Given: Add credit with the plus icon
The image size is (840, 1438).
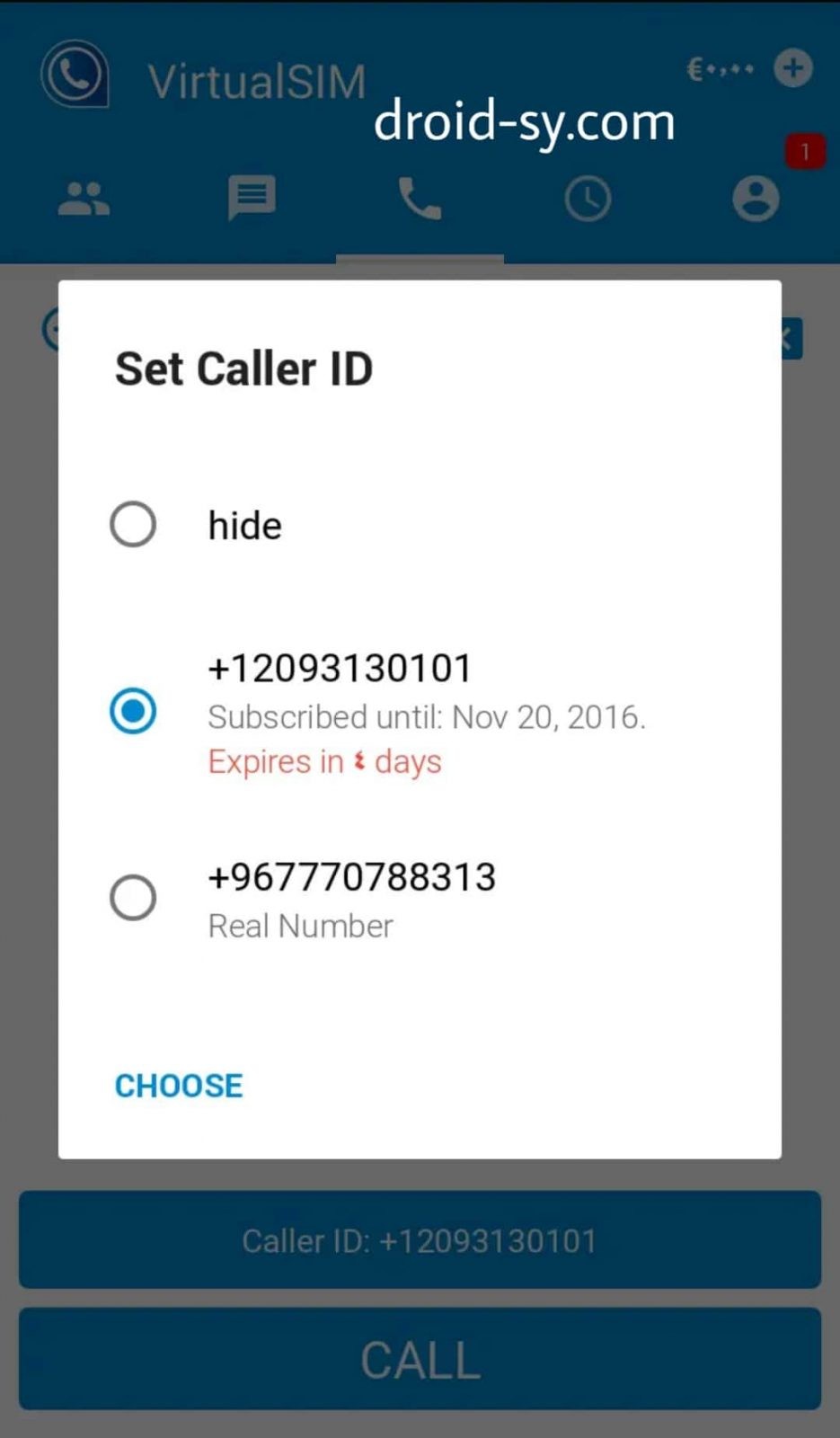Looking at the screenshot, I should 793,68.
